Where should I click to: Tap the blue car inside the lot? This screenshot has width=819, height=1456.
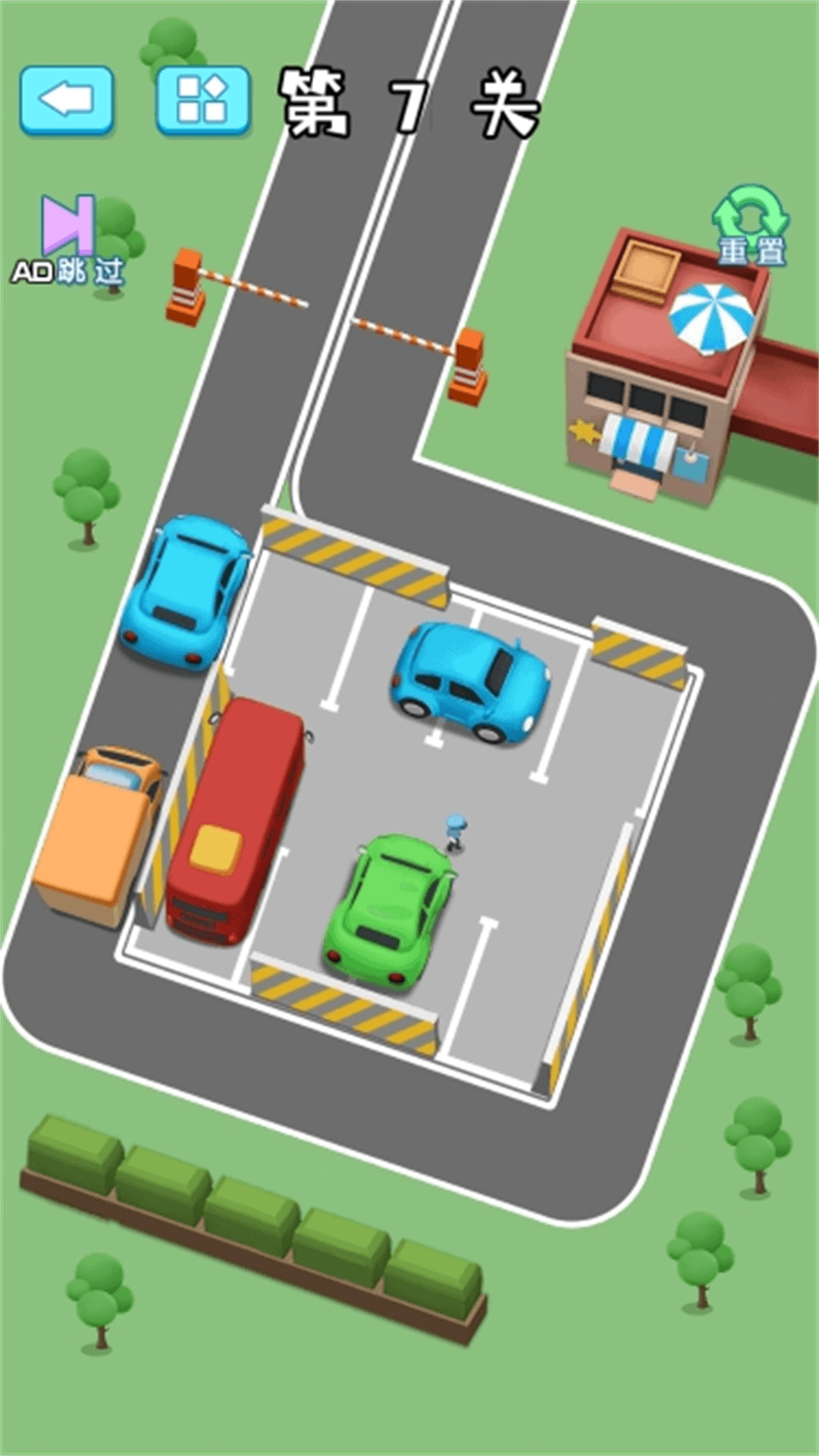point(470,681)
